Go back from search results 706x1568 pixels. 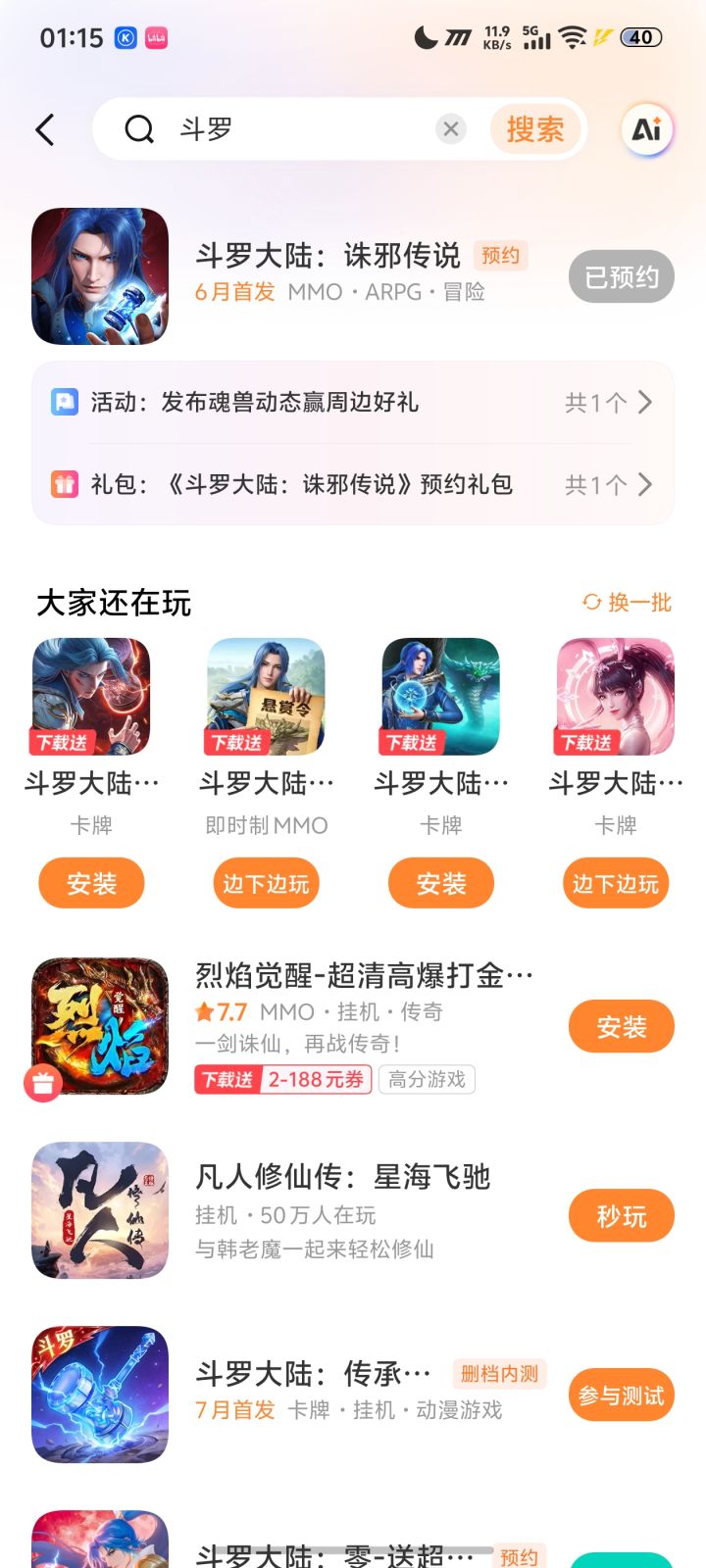tap(45, 129)
